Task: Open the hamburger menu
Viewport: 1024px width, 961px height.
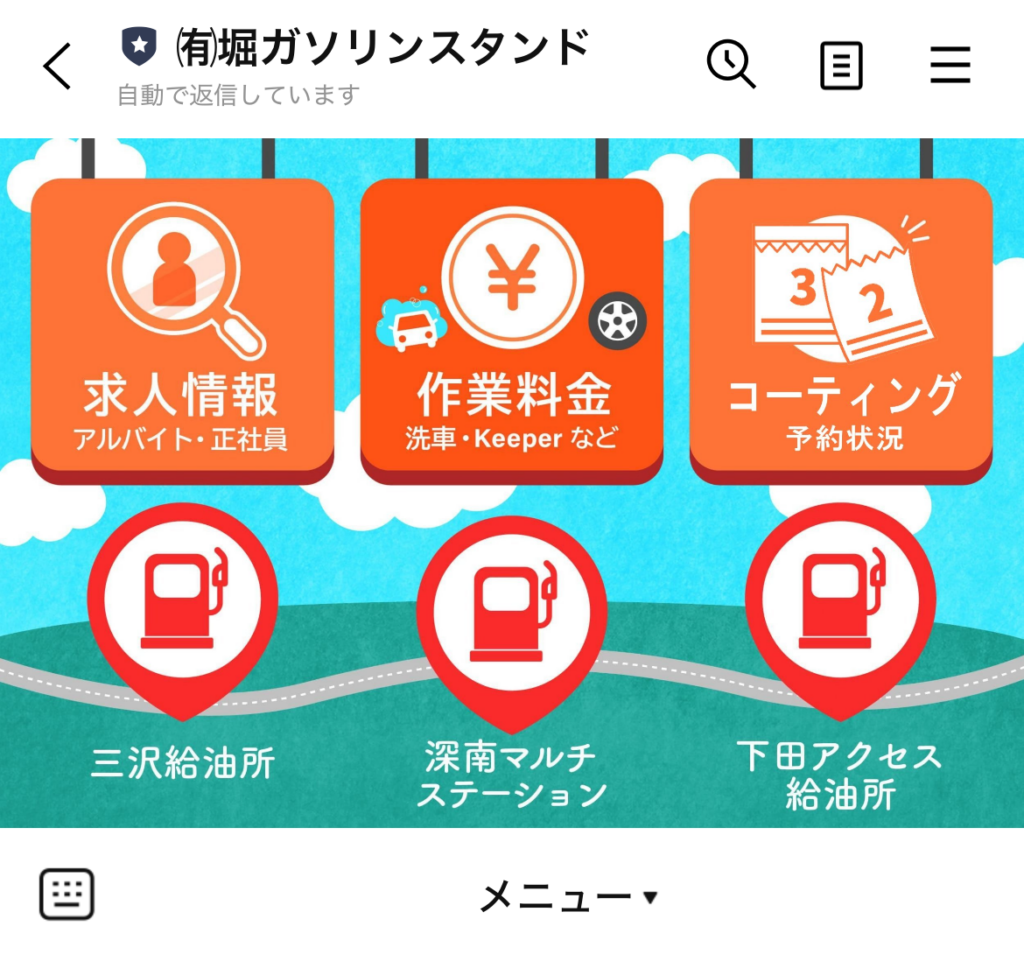Action: 950,67
